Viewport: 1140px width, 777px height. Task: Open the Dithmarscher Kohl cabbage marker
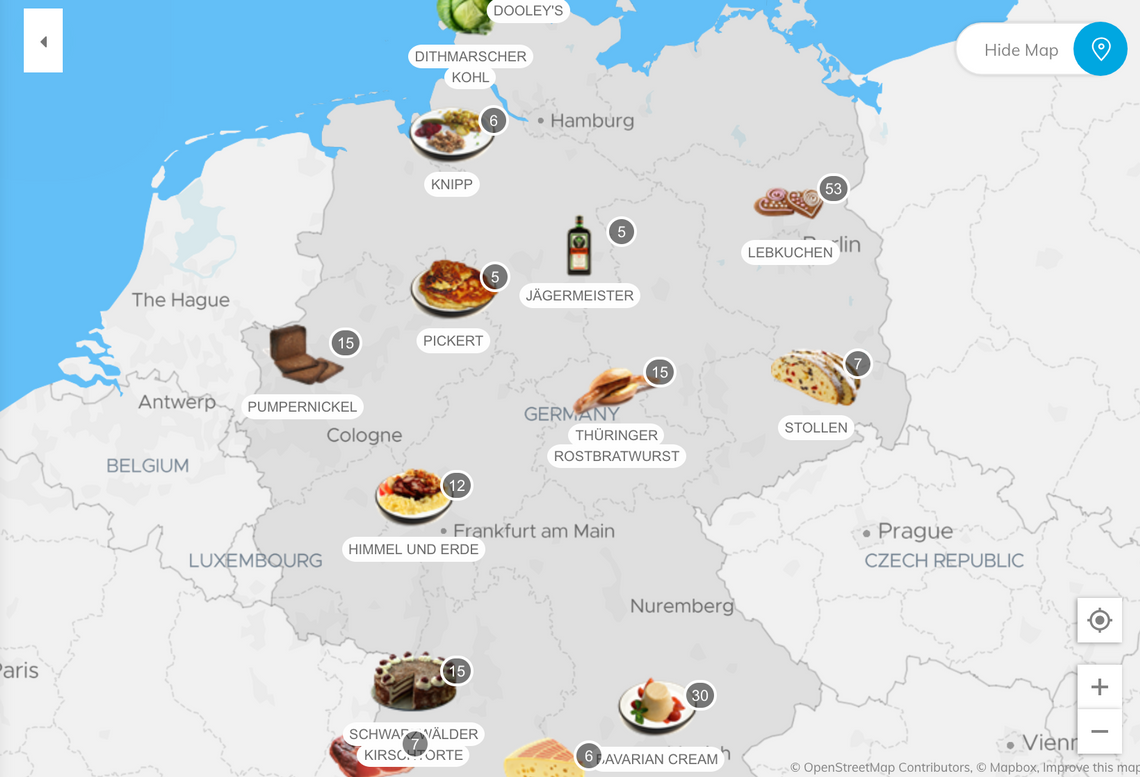(463, 16)
